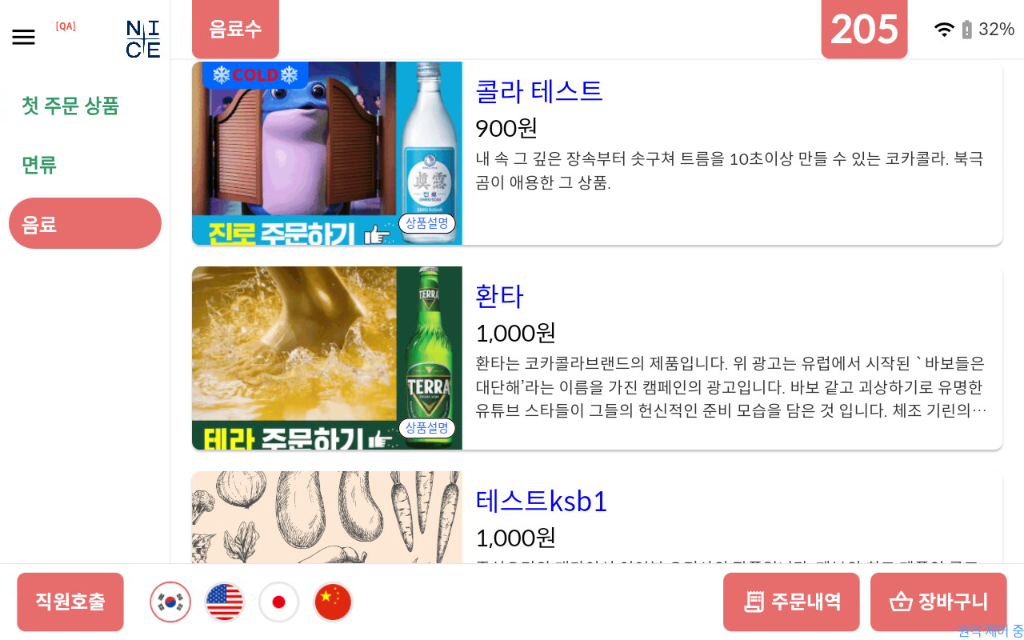The width and height of the screenshot is (1024, 640).
Task: Select the 음료 category
Action: (85, 224)
